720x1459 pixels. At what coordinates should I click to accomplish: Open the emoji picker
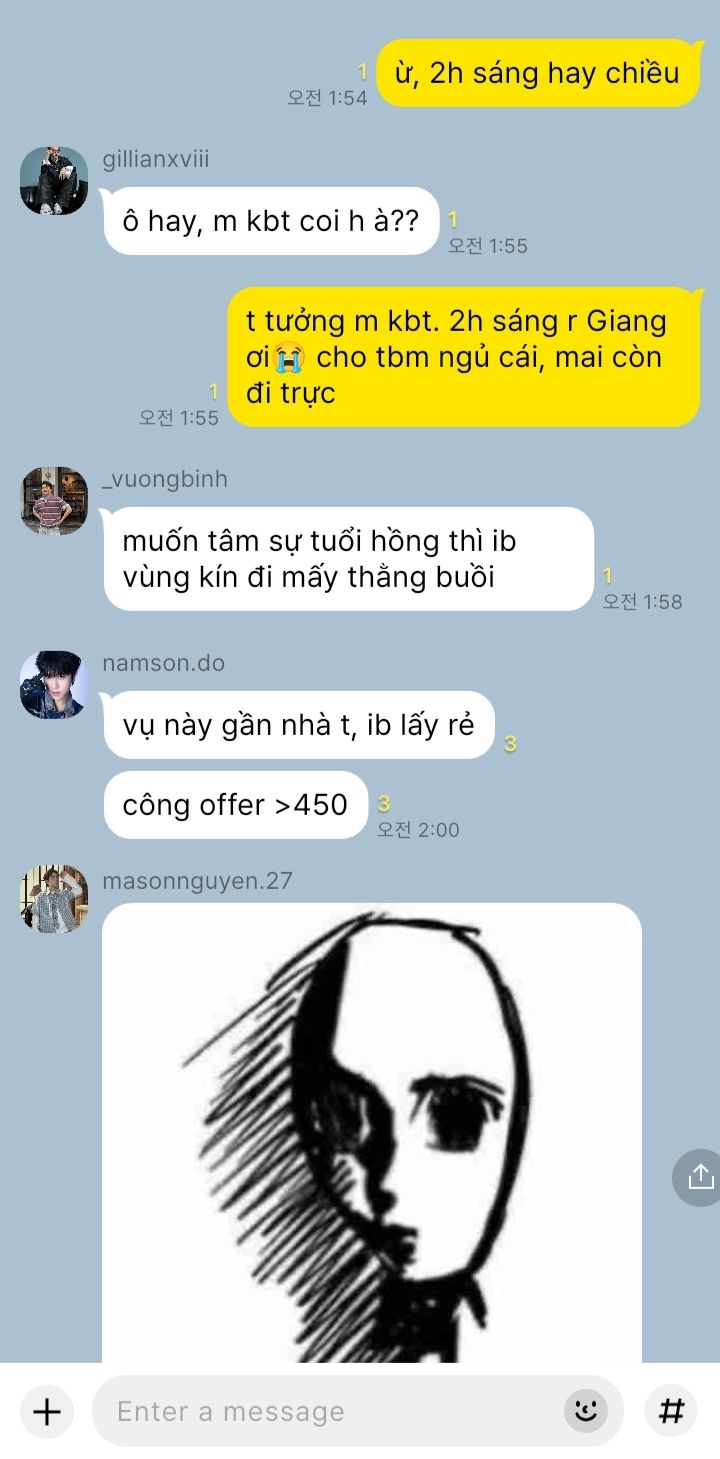coord(586,1411)
